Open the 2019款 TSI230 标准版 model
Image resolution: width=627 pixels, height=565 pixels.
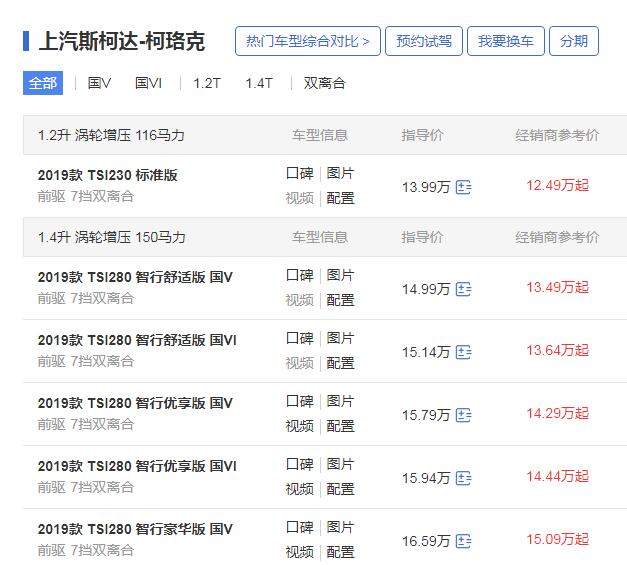107,175
